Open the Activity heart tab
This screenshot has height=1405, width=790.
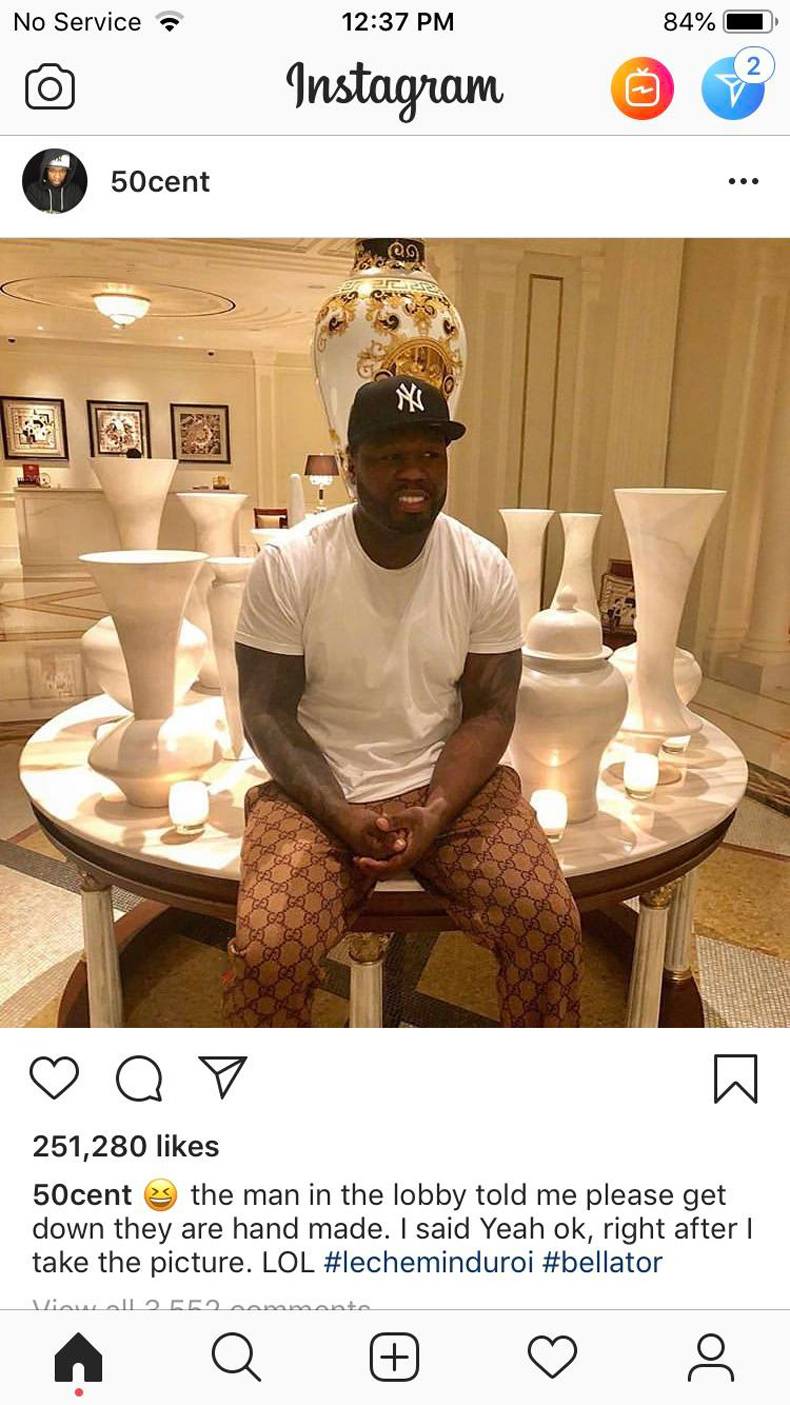(552, 1358)
